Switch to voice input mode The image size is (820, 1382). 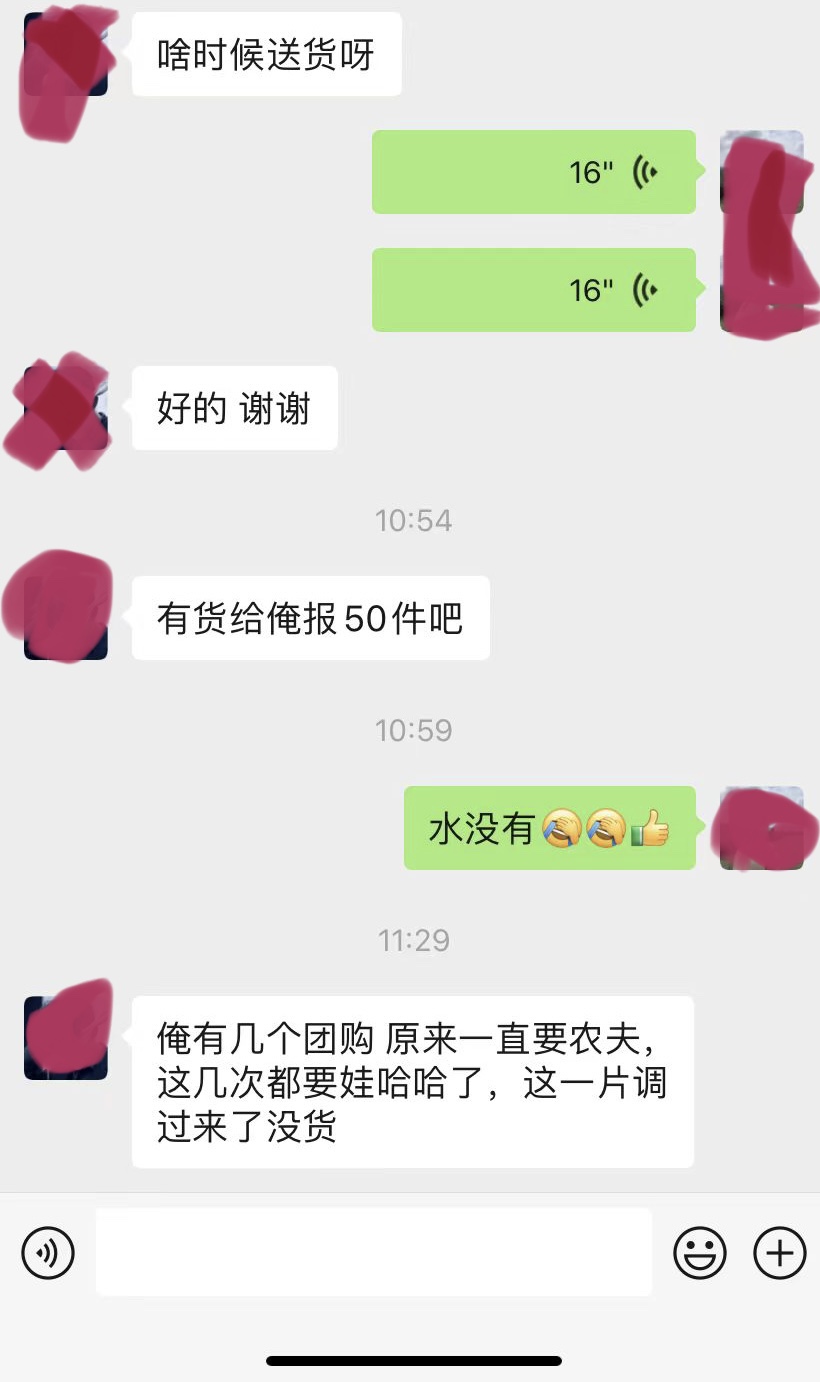(x=48, y=1252)
